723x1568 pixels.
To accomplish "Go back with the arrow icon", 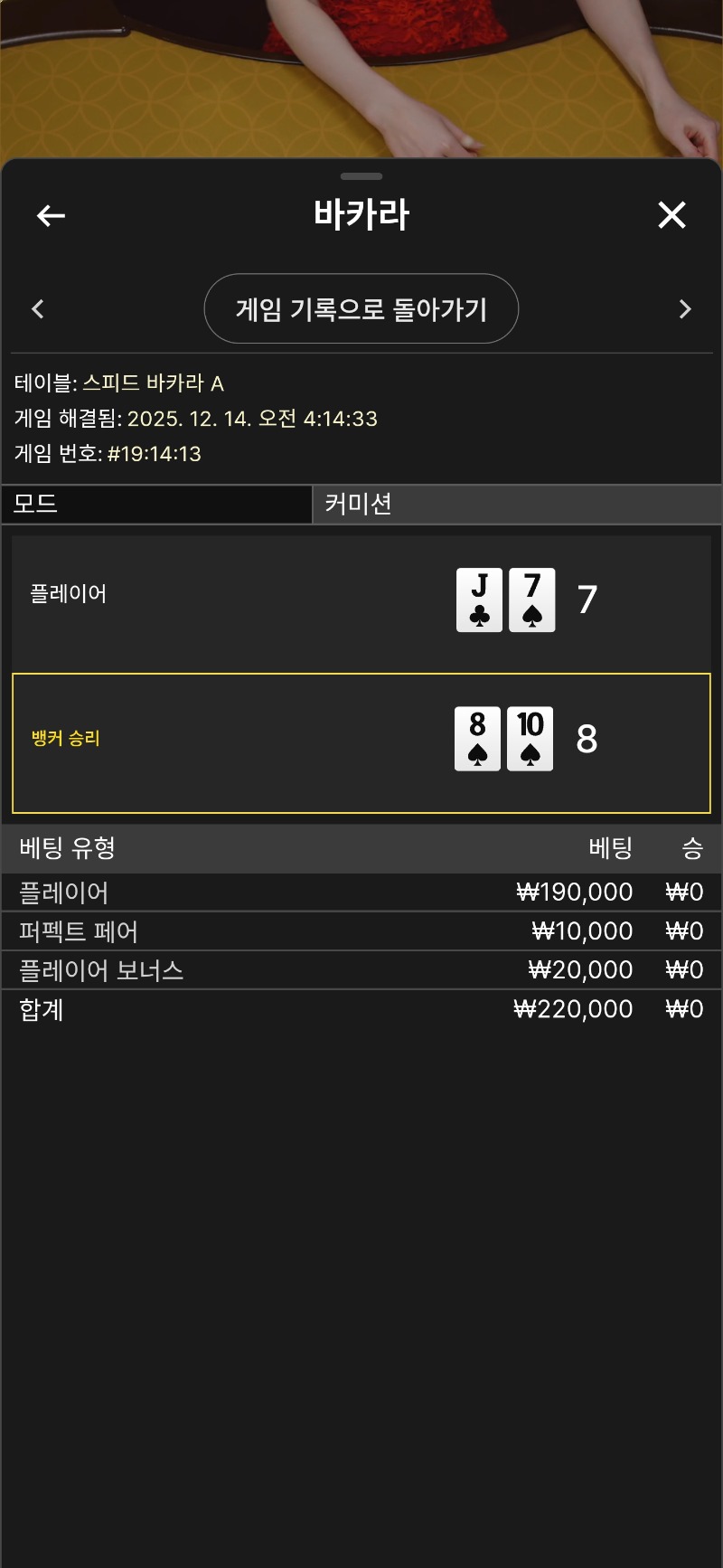I will 51,215.
